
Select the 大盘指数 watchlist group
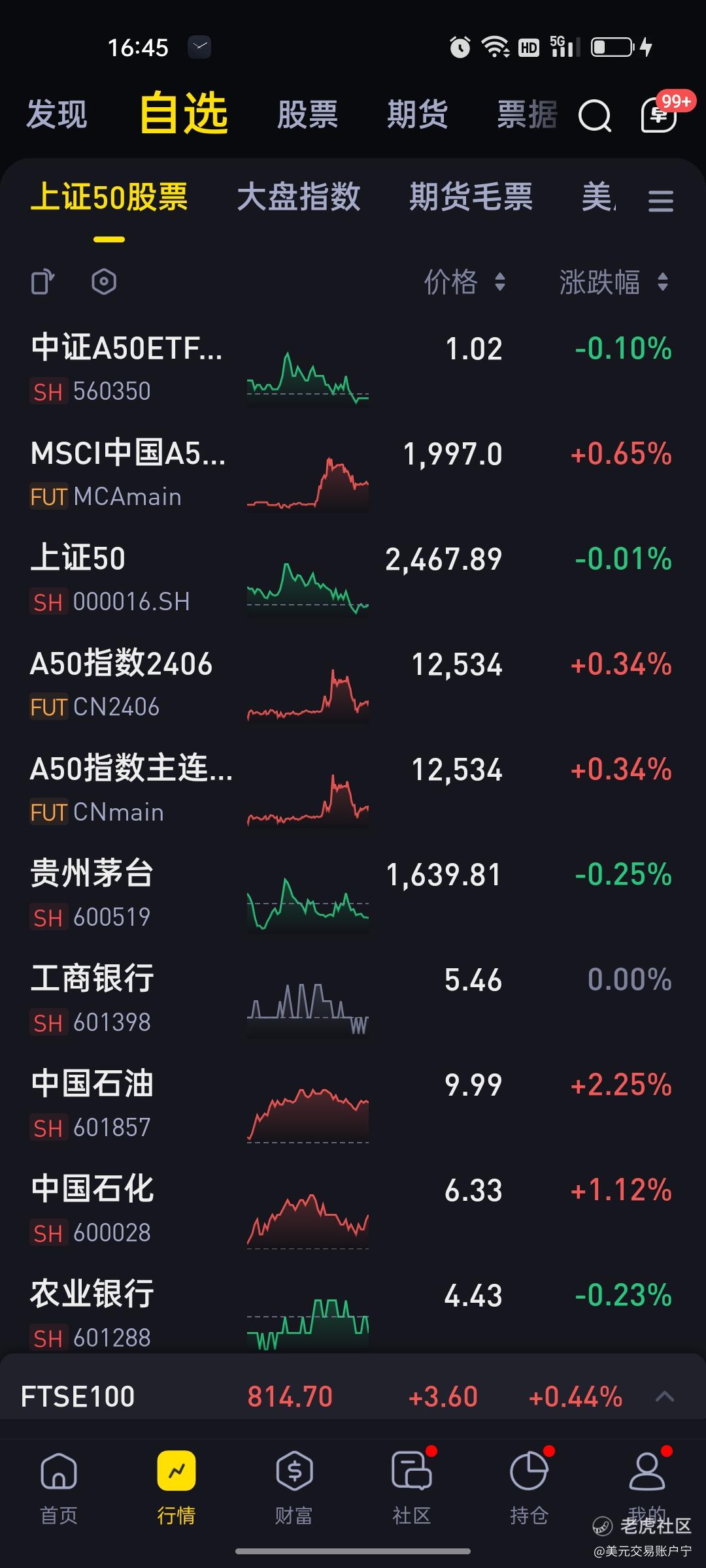299,197
